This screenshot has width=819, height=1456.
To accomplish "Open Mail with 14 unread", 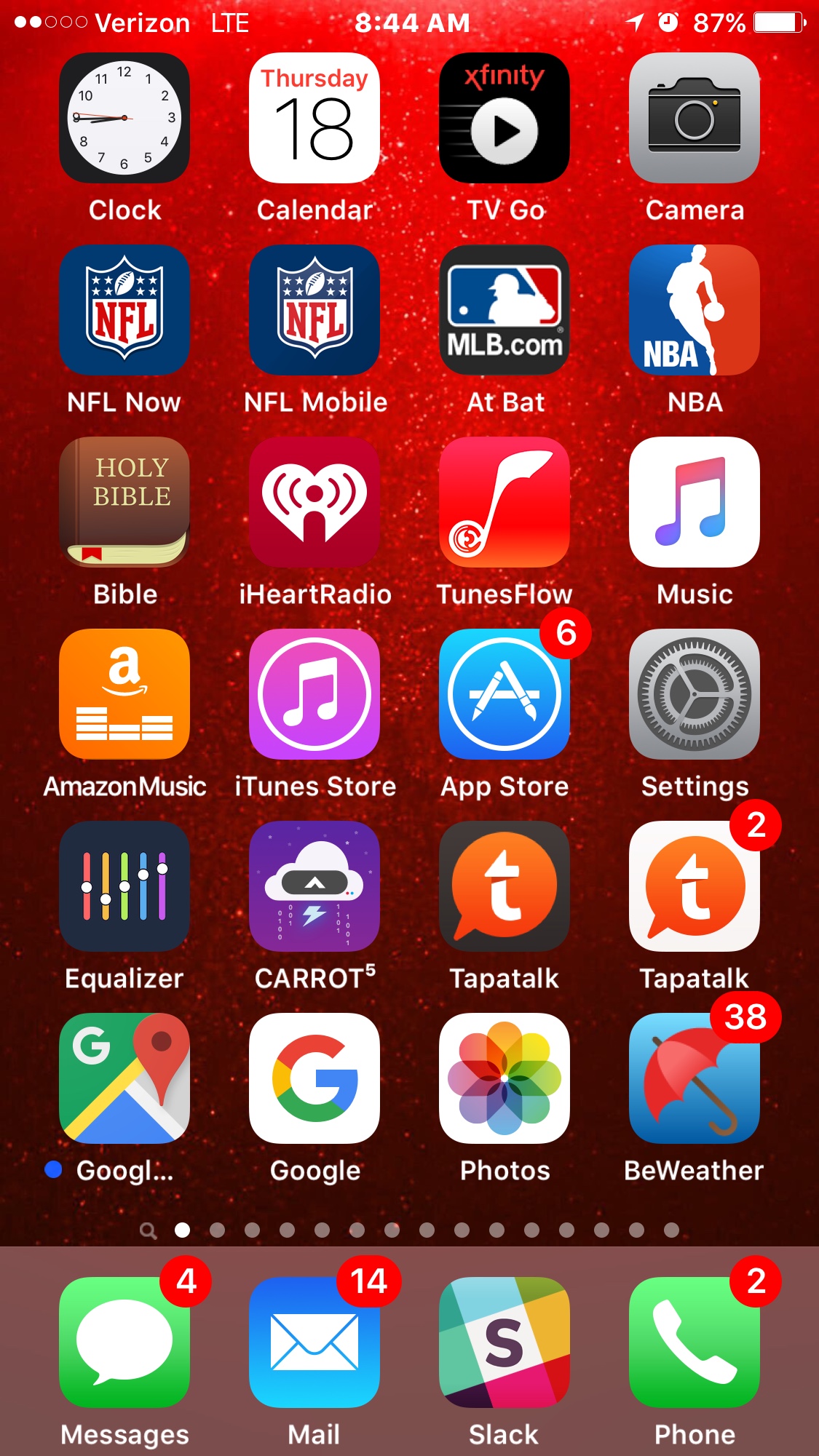I will point(314,1342).
